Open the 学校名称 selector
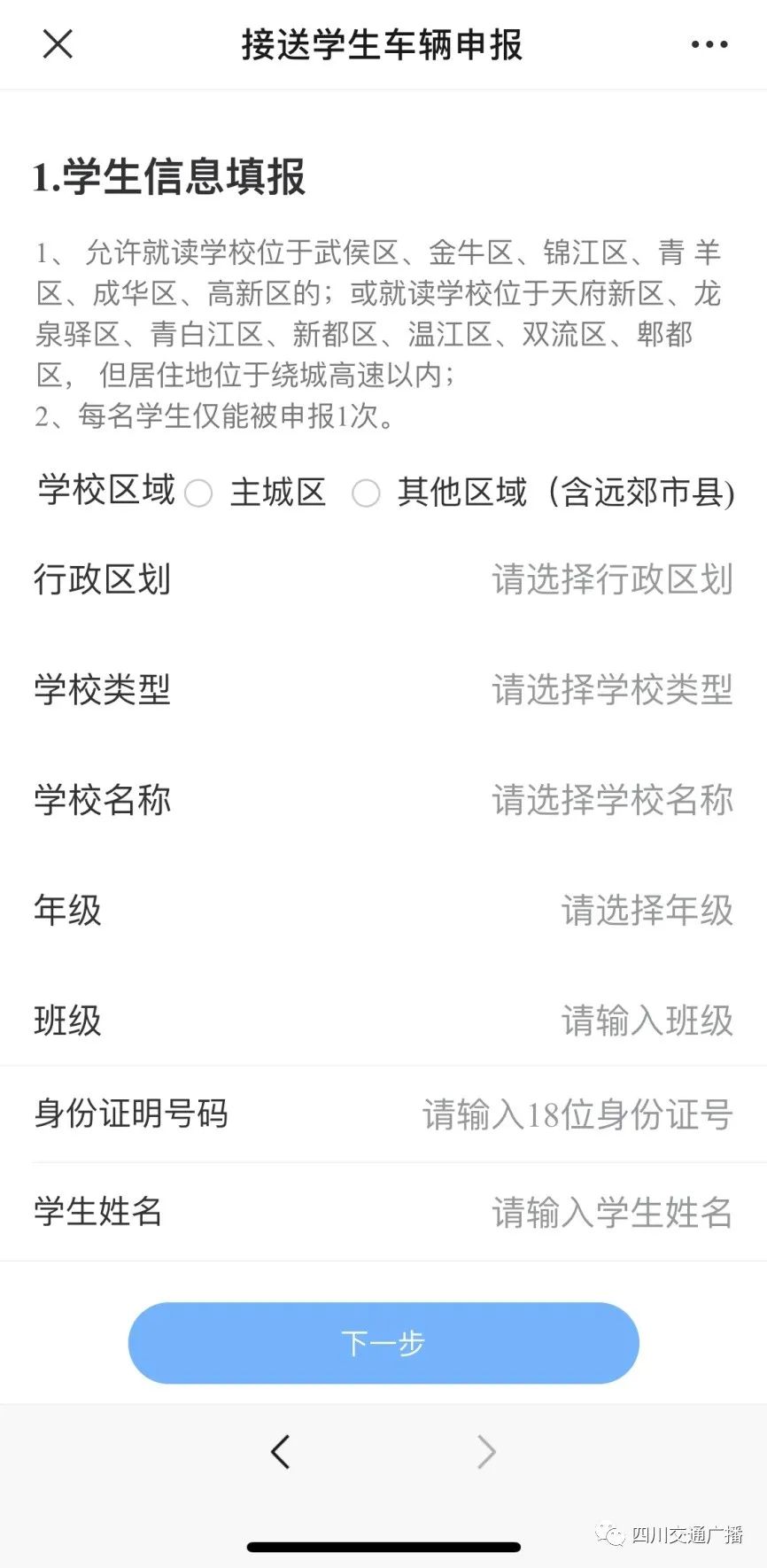 pos(611,800)
